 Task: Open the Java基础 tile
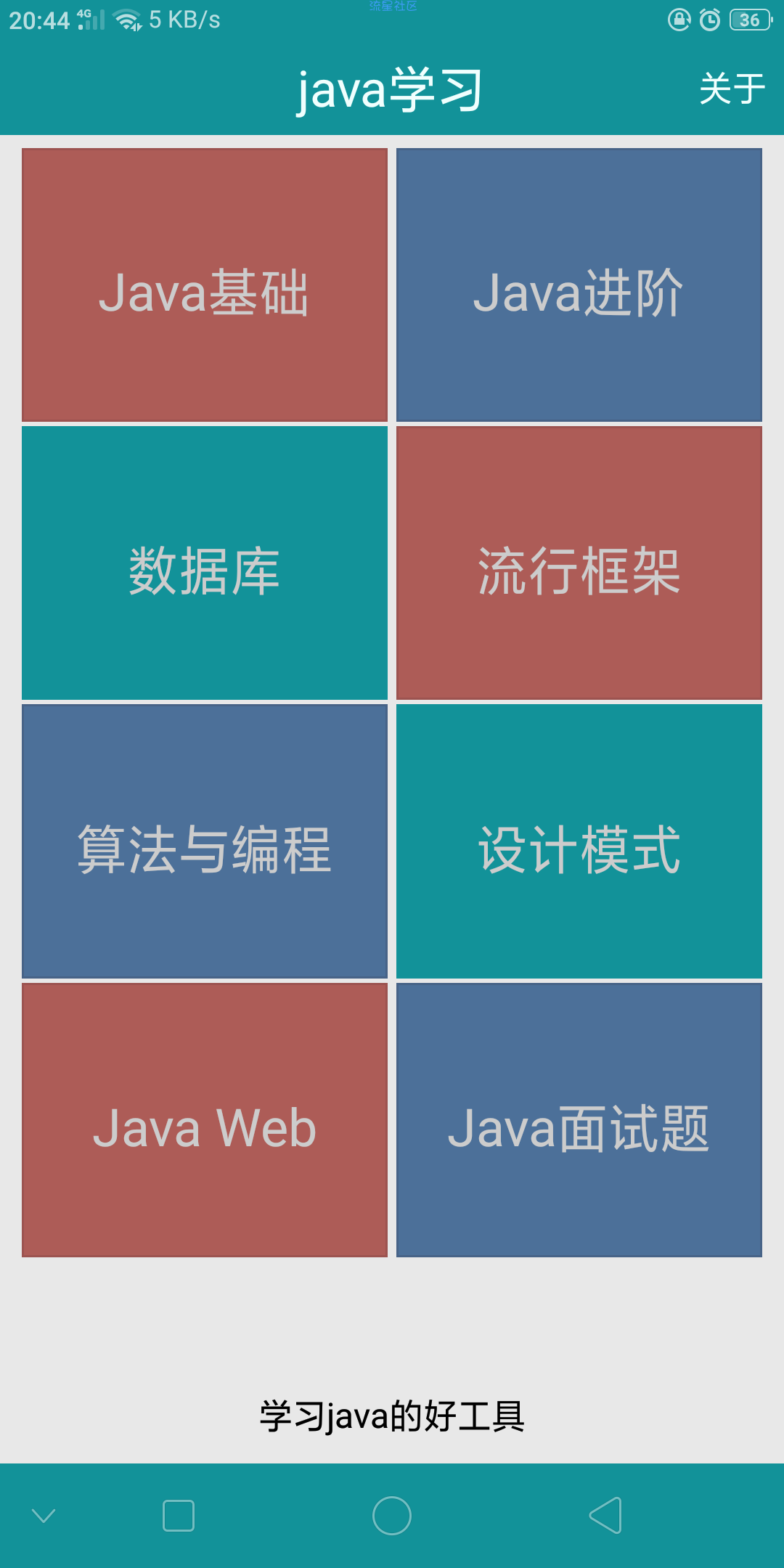(205, 285)
